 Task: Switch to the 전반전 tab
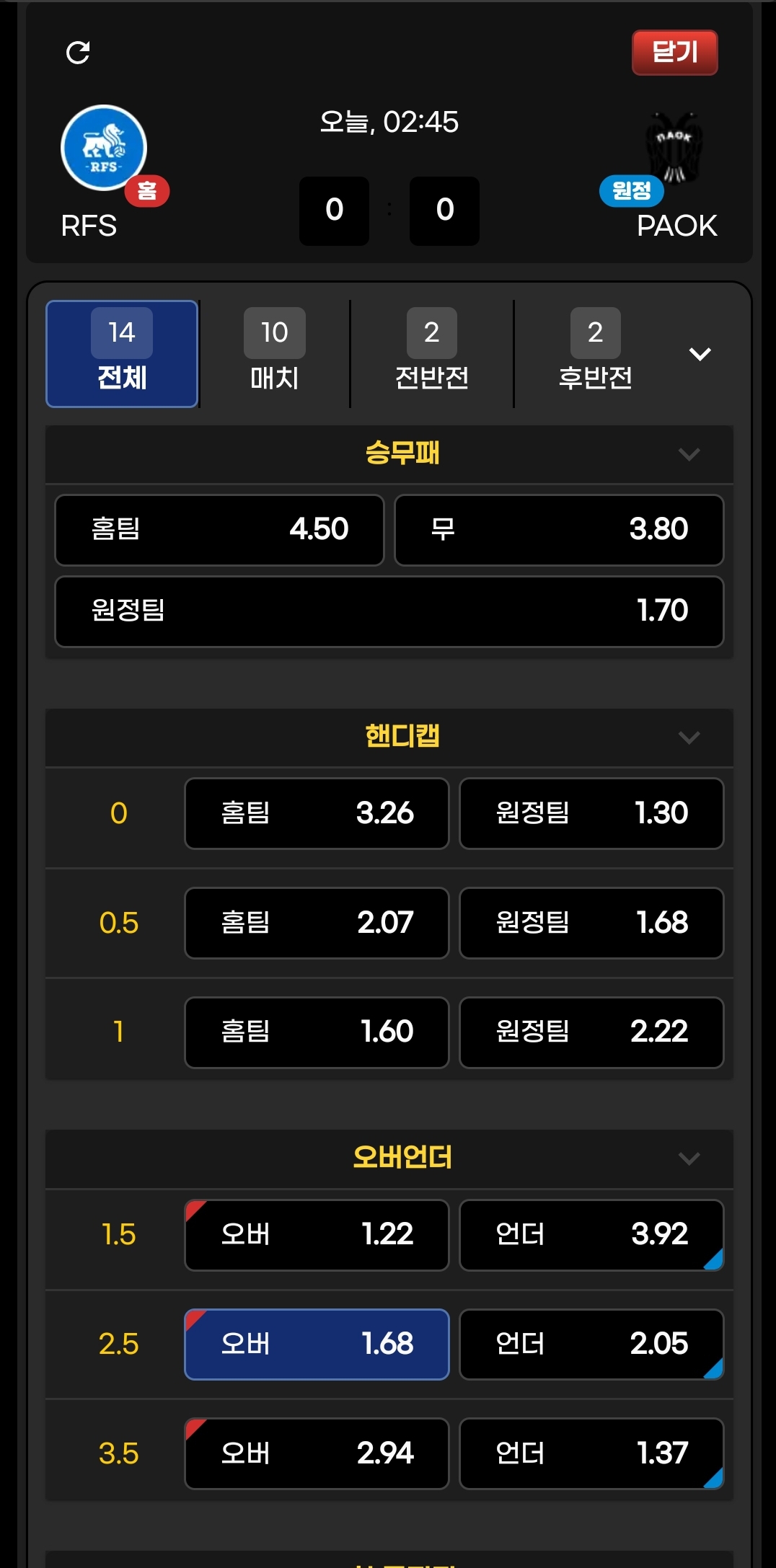(x=431, y=354)
